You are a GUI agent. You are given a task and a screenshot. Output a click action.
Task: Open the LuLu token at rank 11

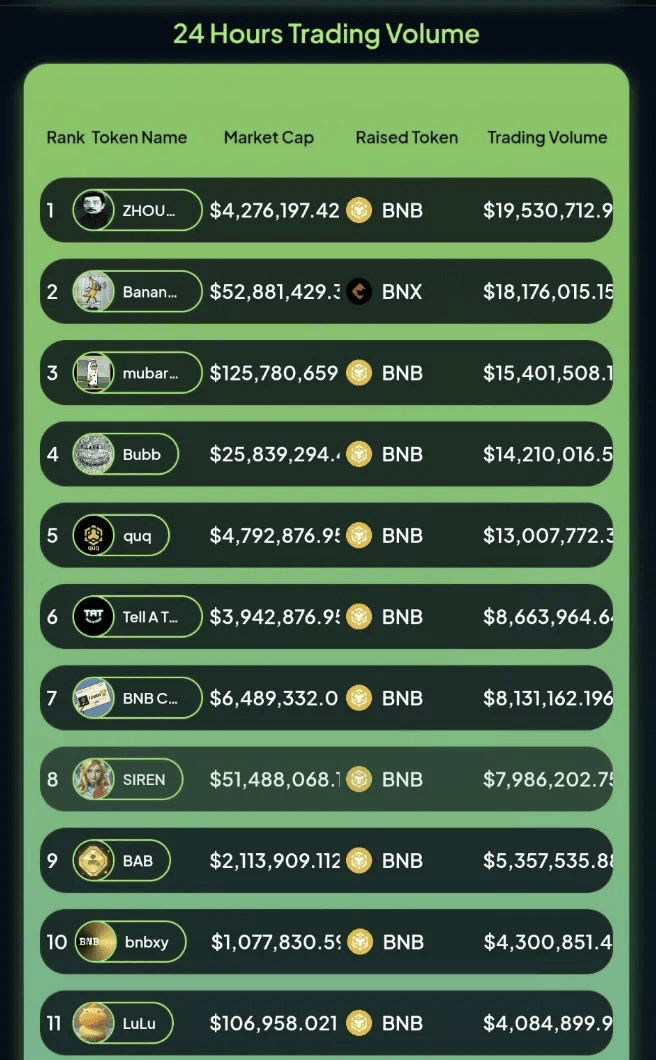tap(123, 1023)
